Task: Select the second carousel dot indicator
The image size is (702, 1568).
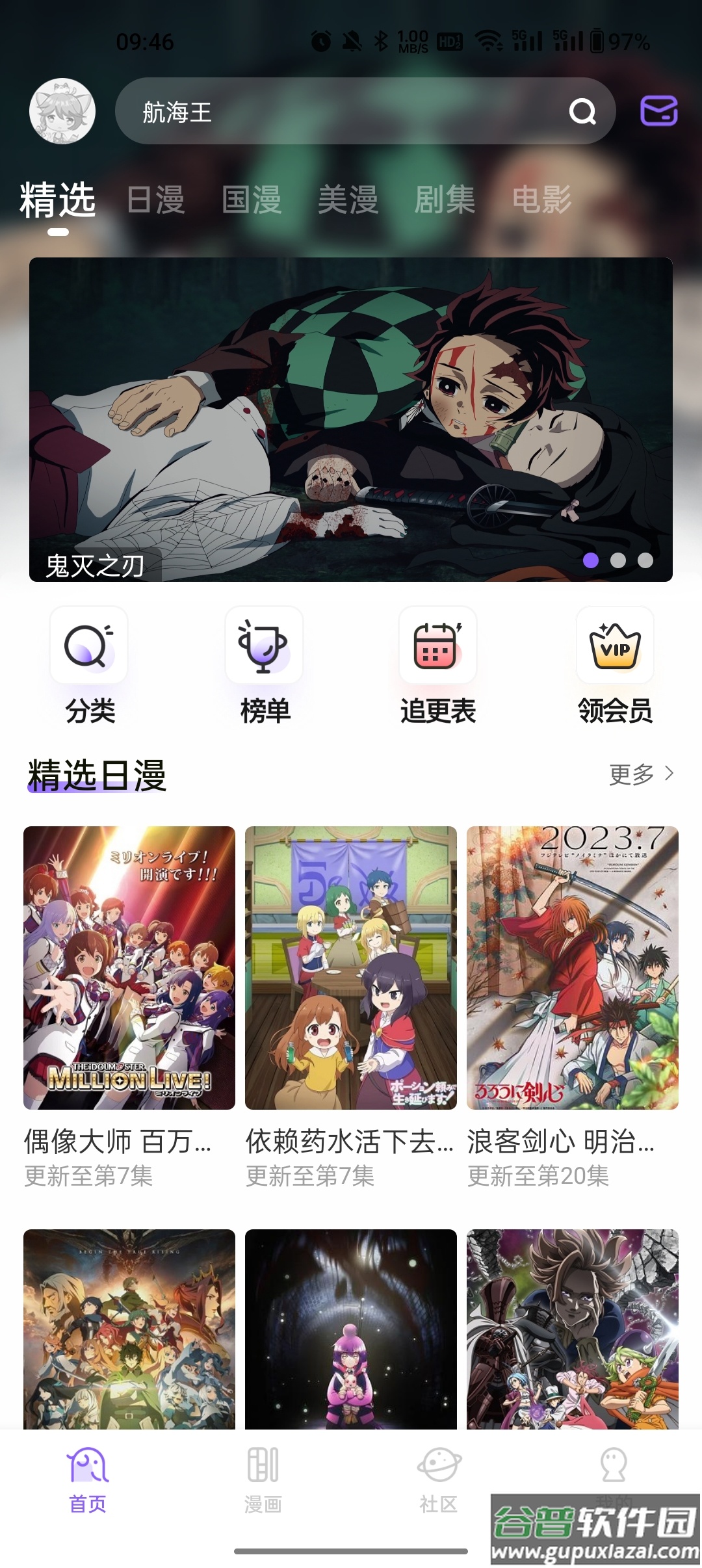Action: click(616, 560)
